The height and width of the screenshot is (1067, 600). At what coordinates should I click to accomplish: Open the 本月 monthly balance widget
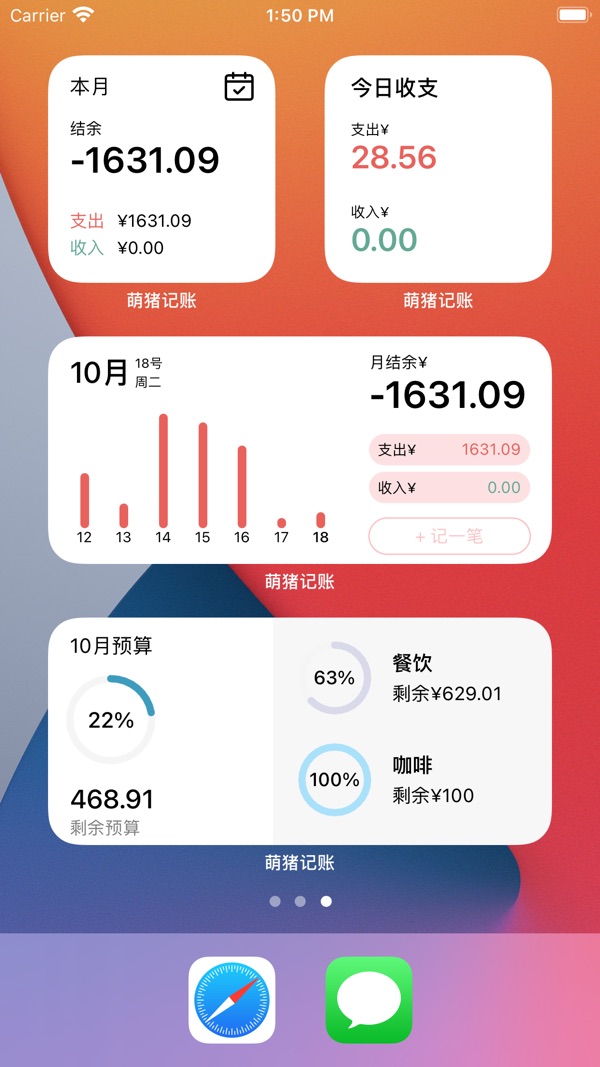pos(161,169)
